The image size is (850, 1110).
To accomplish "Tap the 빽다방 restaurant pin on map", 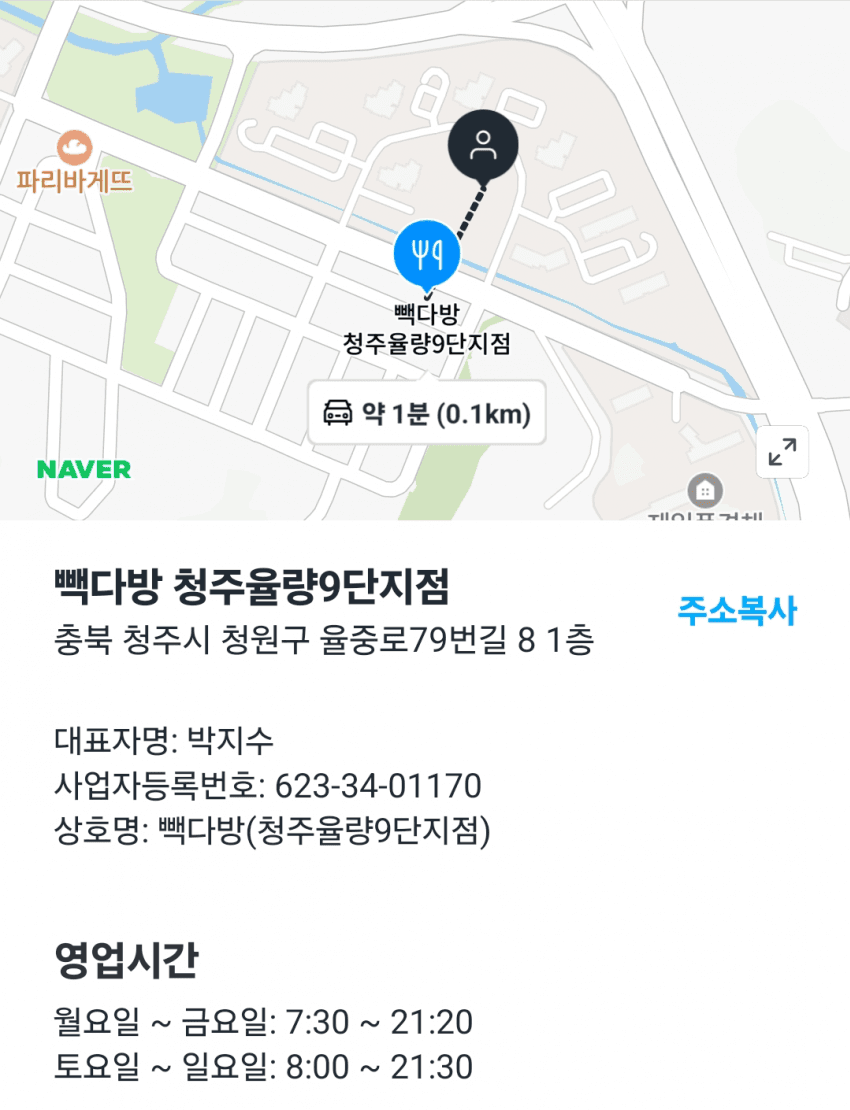I will click(x=428, y=253).
